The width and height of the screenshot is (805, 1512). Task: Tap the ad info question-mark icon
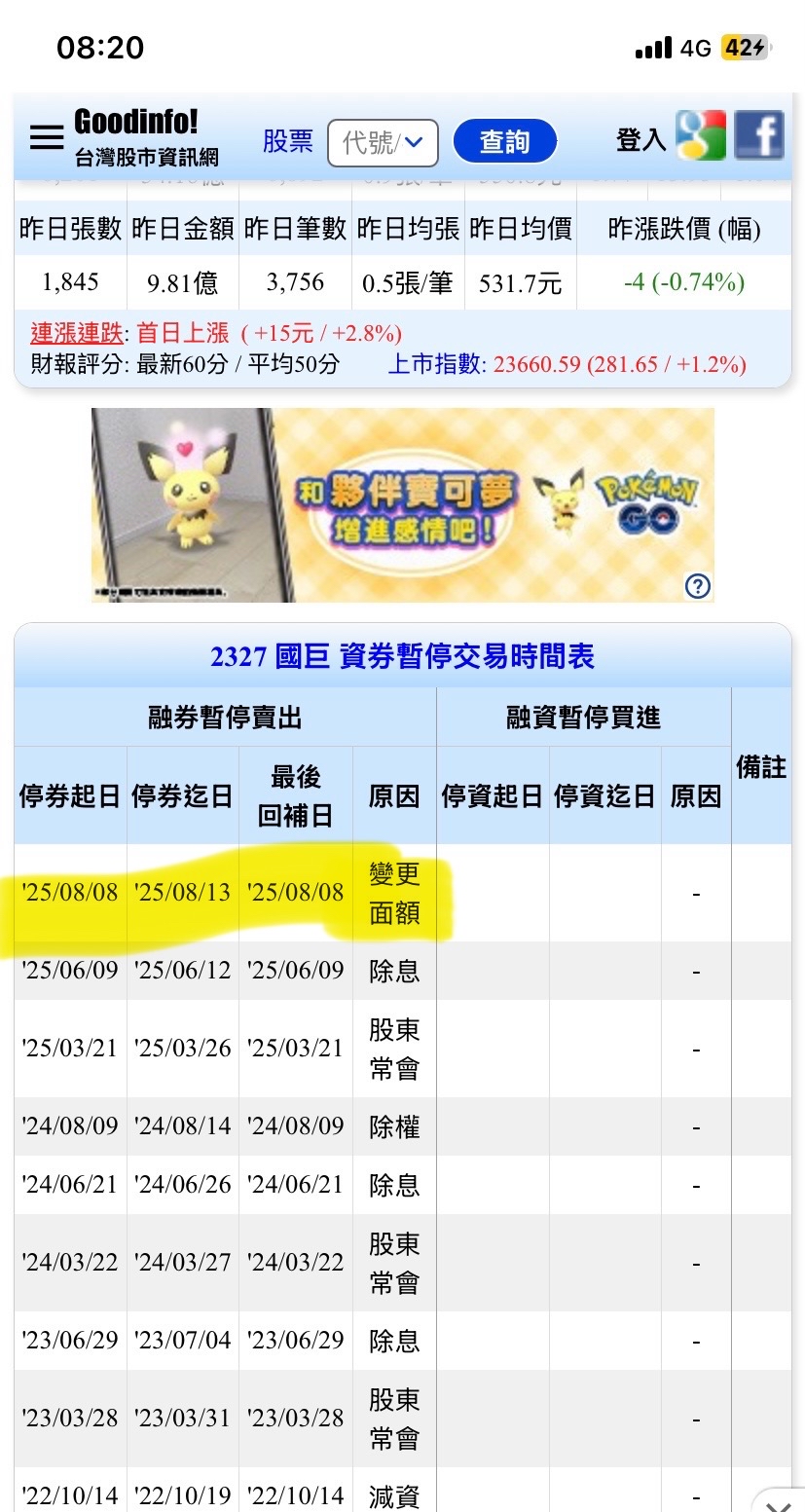pyautogui.click(x=698, y=585)
